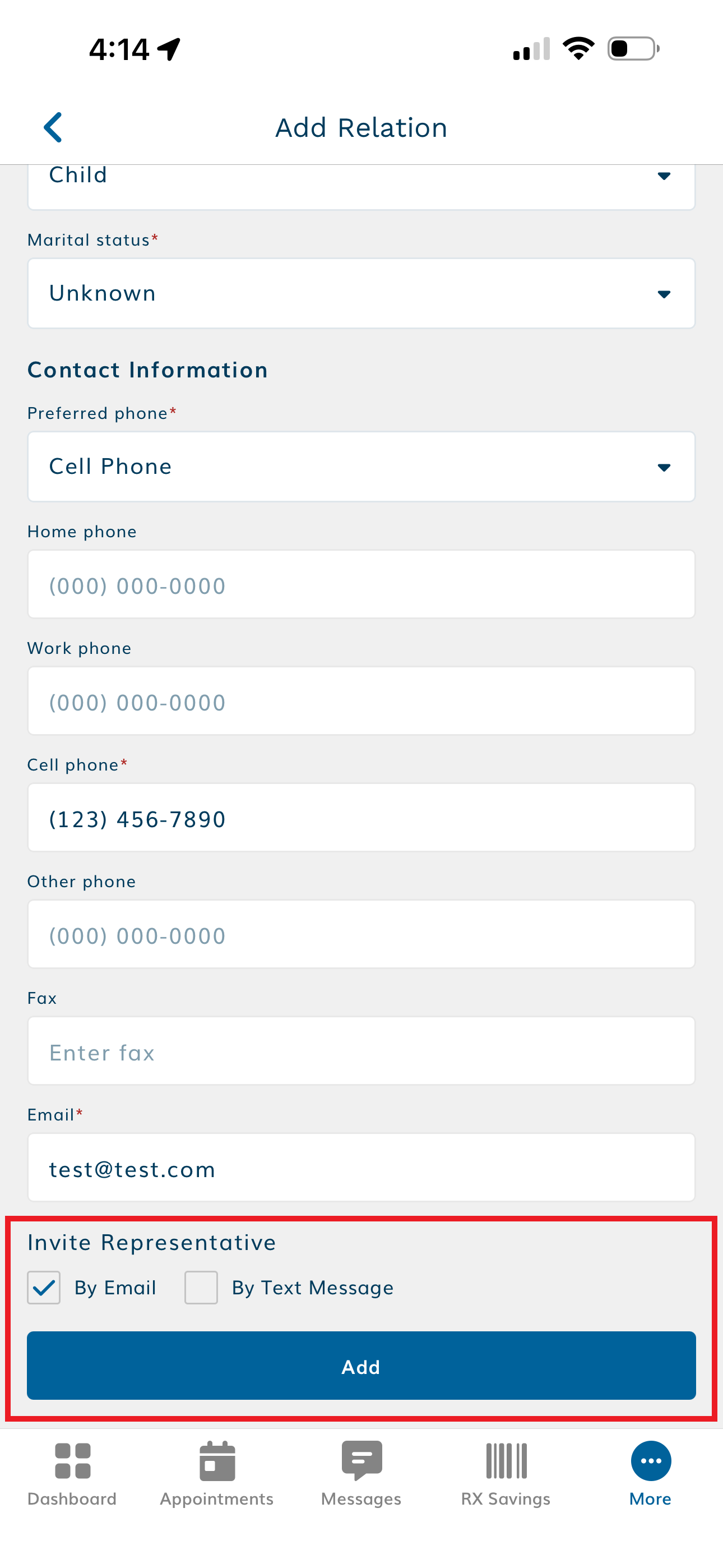Image resolution: width=723 pixels, height=1568 pixels.
Task: Uncheck the By Email checkbox
Action: (44, 1288)
